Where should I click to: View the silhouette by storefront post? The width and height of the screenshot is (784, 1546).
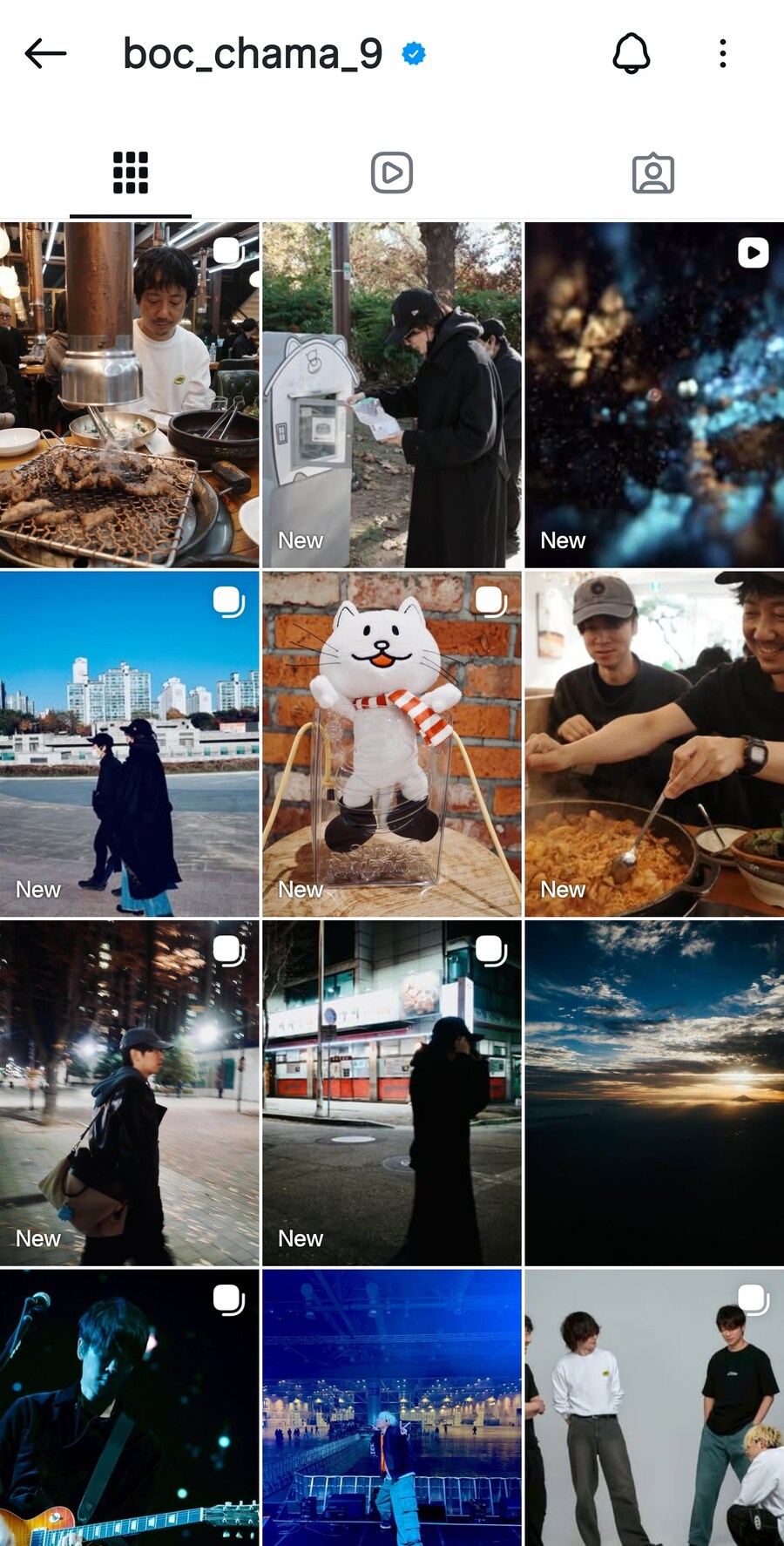tap(392, 1092)
